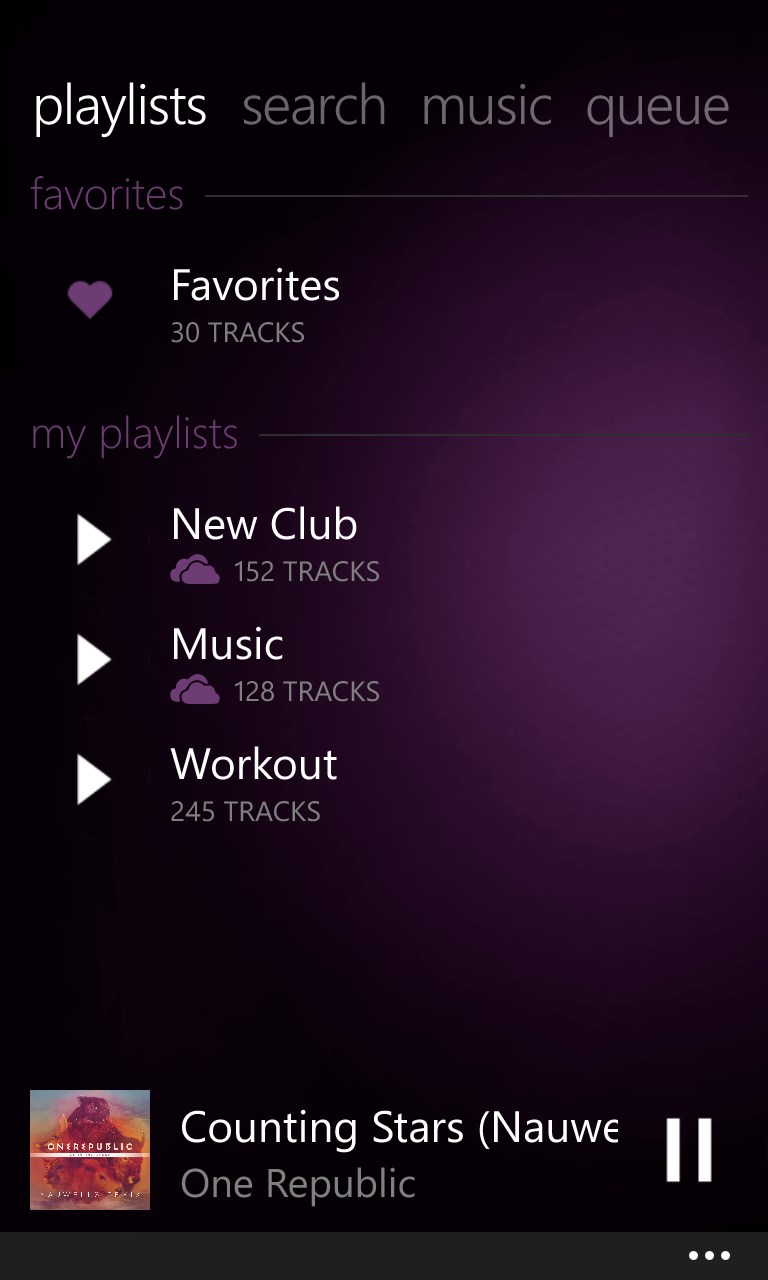Image resolution: width=768 pixels, height=1280 pixels.
Task: Switch to the music tab
Action: pyautogui.click(x=487, y=106)
